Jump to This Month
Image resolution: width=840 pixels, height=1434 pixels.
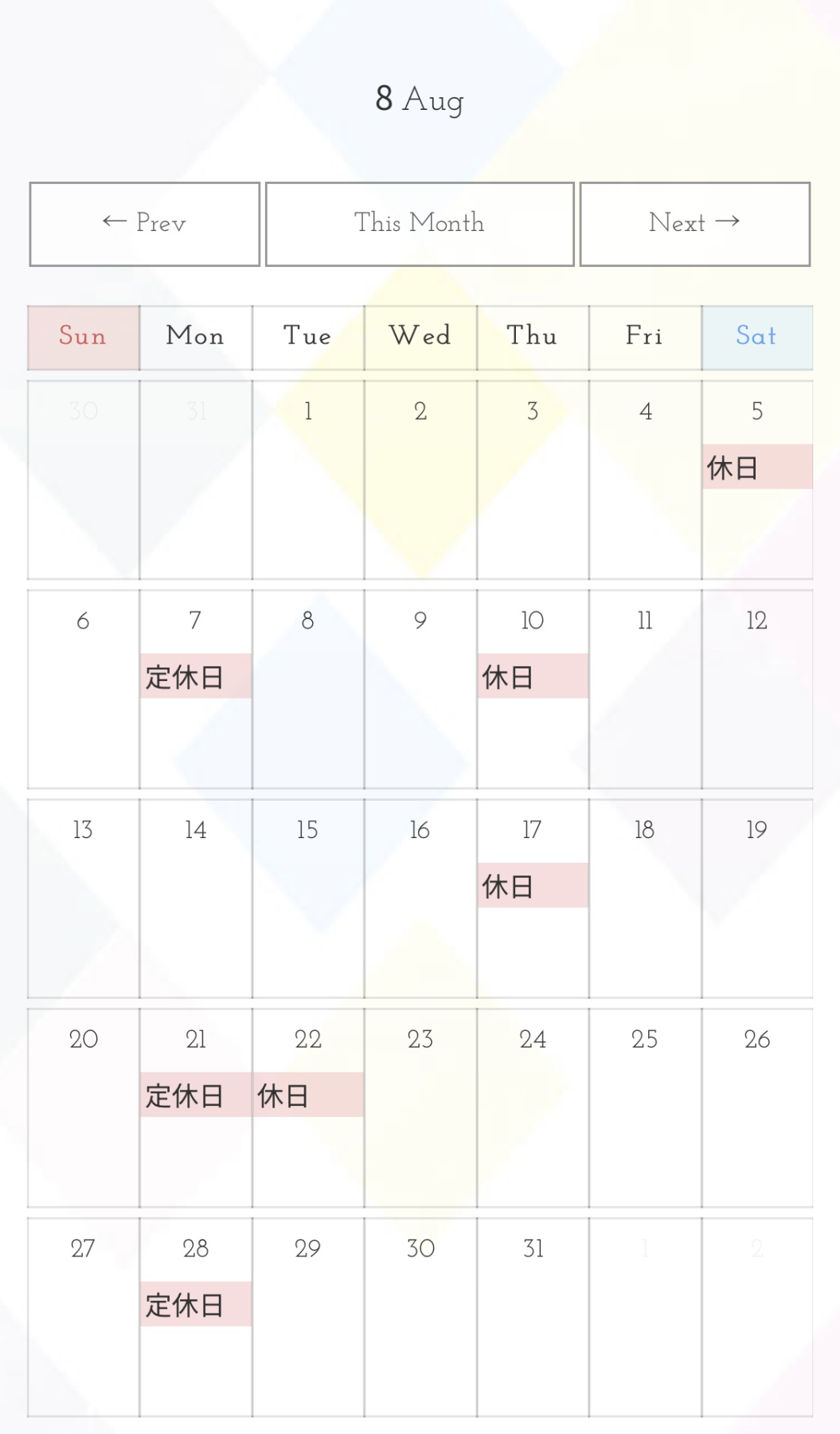420,224
